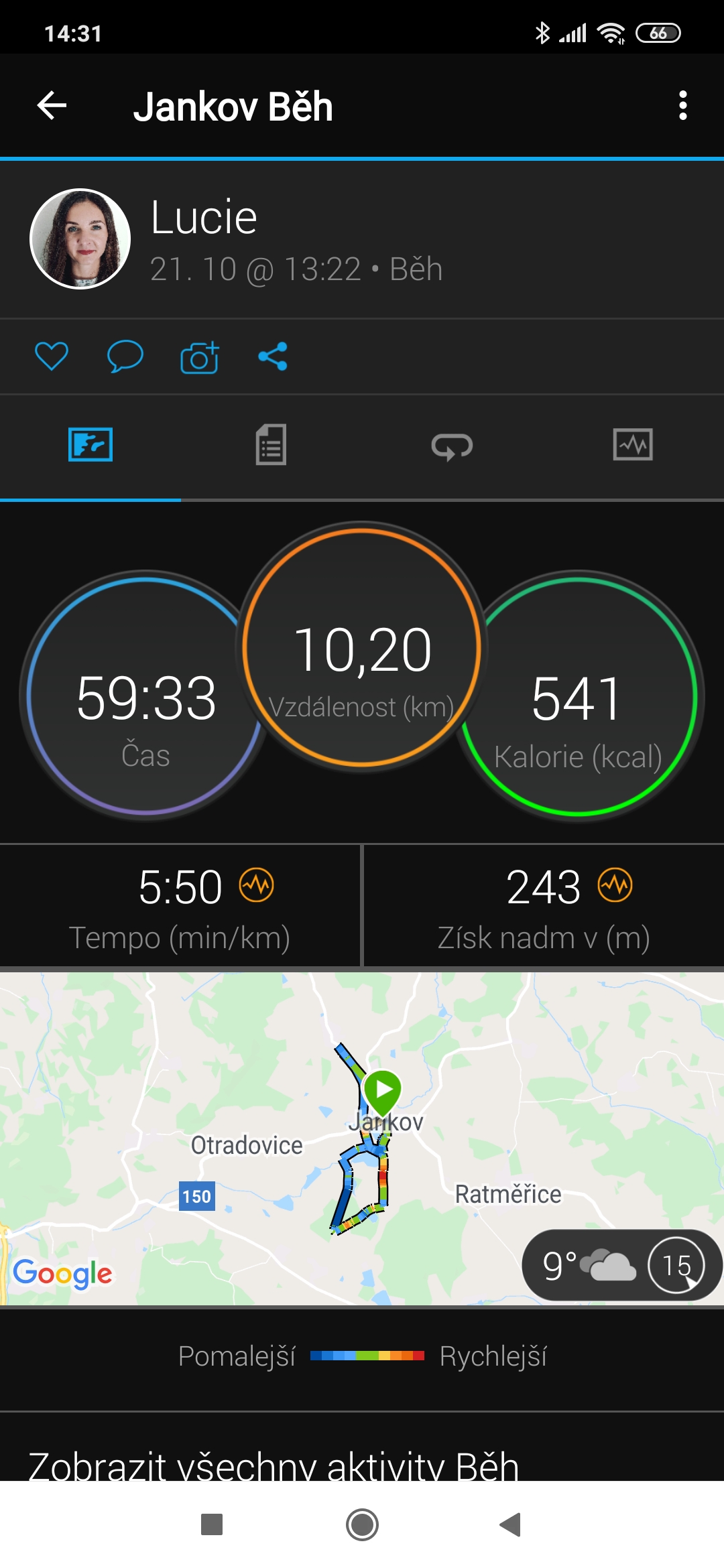Switch to the laps tab

pos(452,446)
